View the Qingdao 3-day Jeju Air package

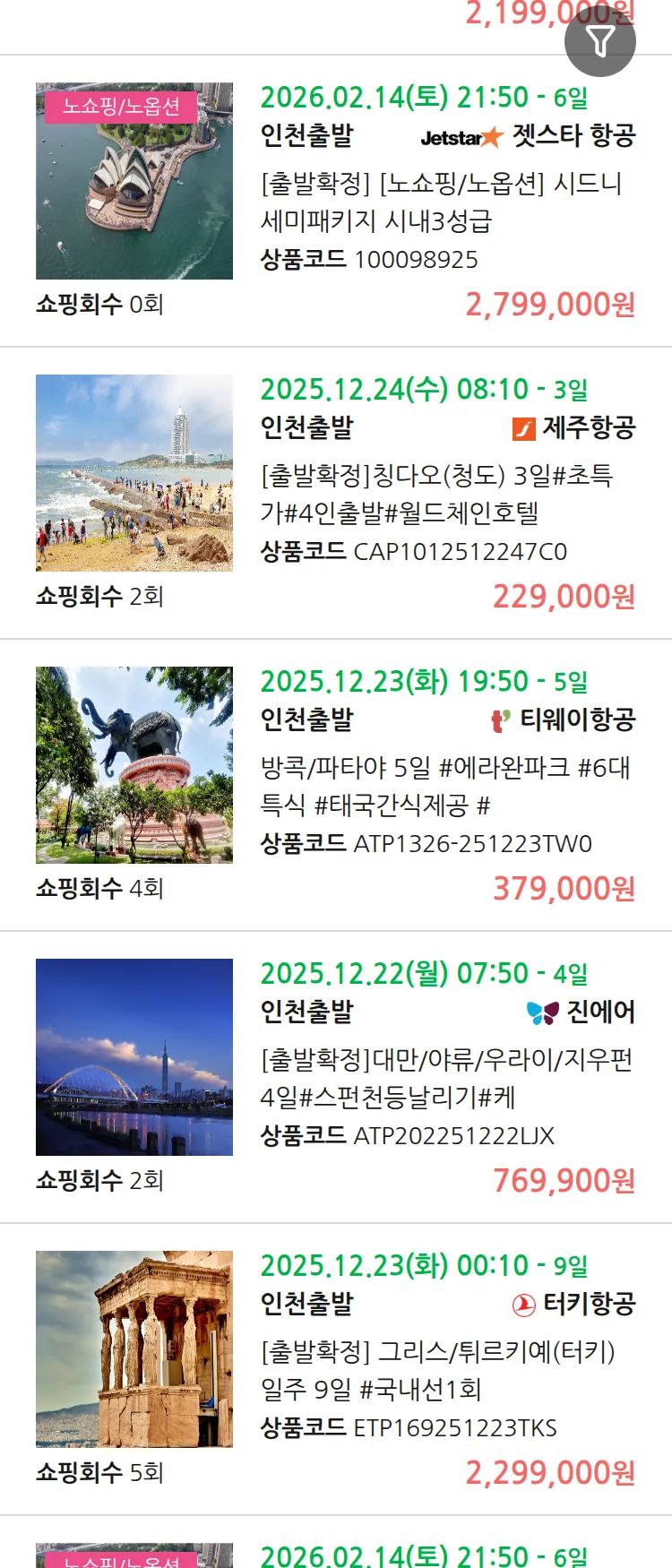click(436, 494)
